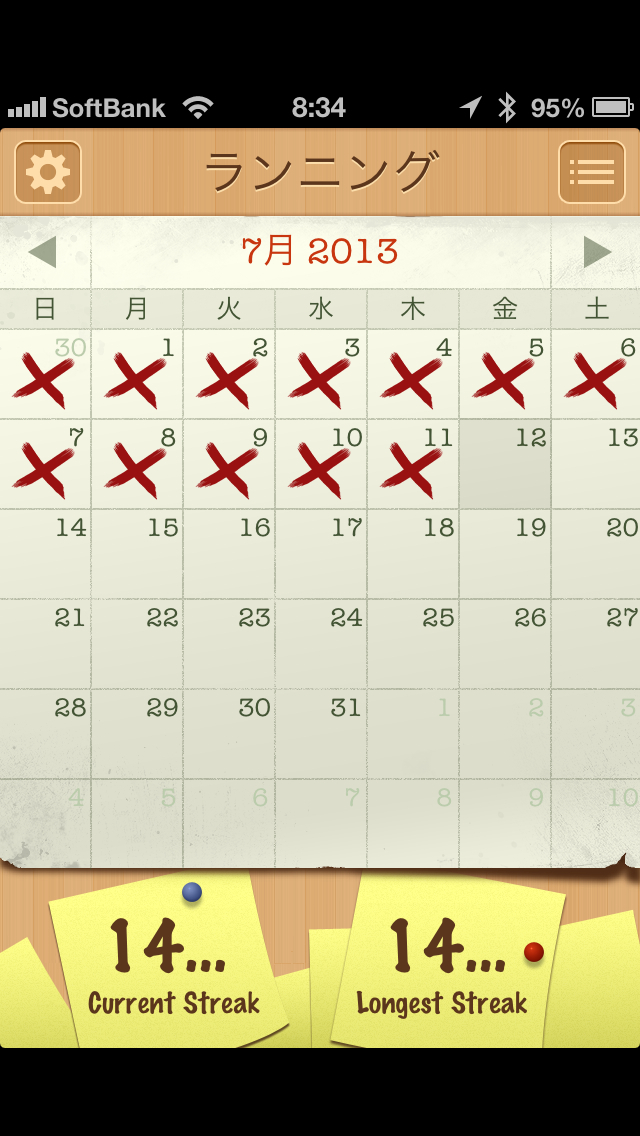Toggle the X on July 1
This screenshot has height=1136, width=640.
click(137, 374)
